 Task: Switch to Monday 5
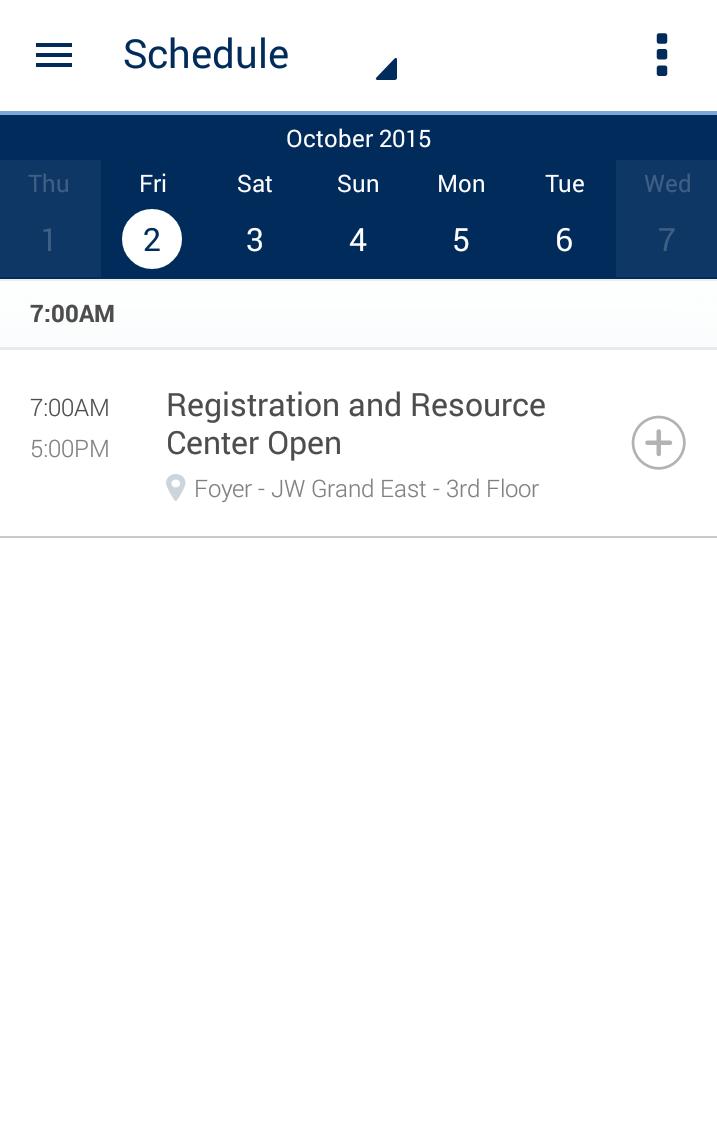[461, 218]
